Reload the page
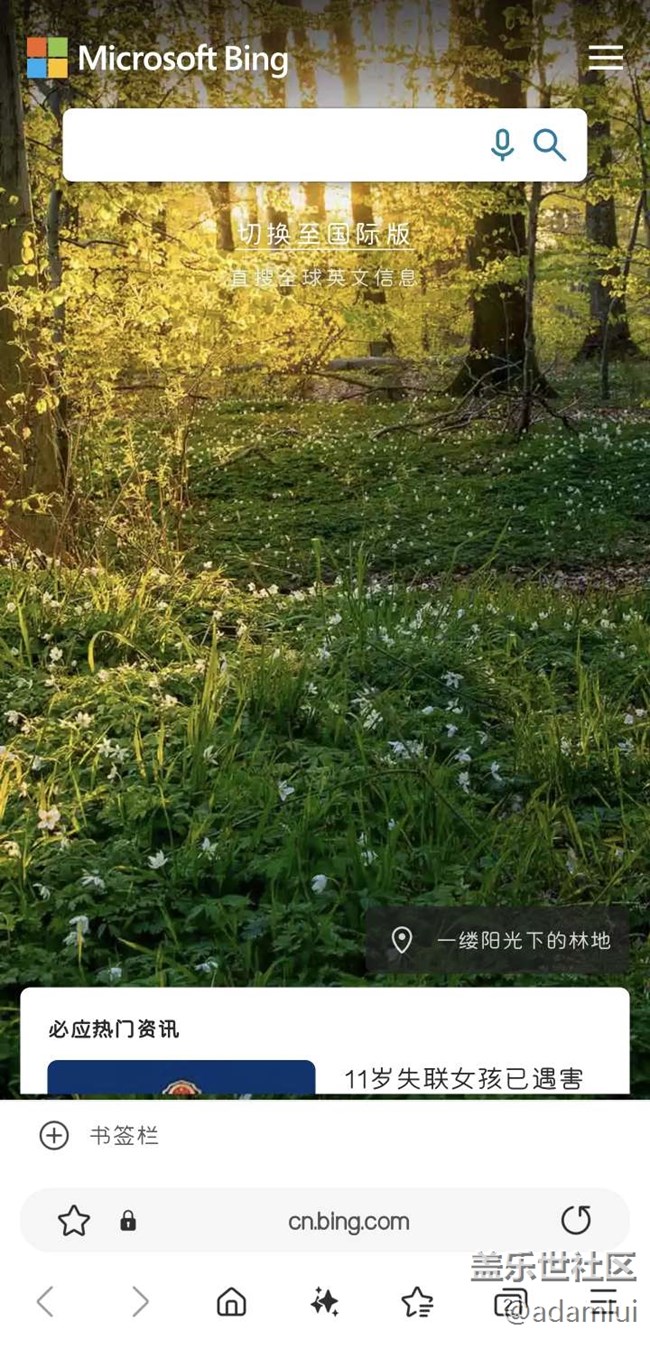The image size is (650, 1349). [x=576, y=1220]
